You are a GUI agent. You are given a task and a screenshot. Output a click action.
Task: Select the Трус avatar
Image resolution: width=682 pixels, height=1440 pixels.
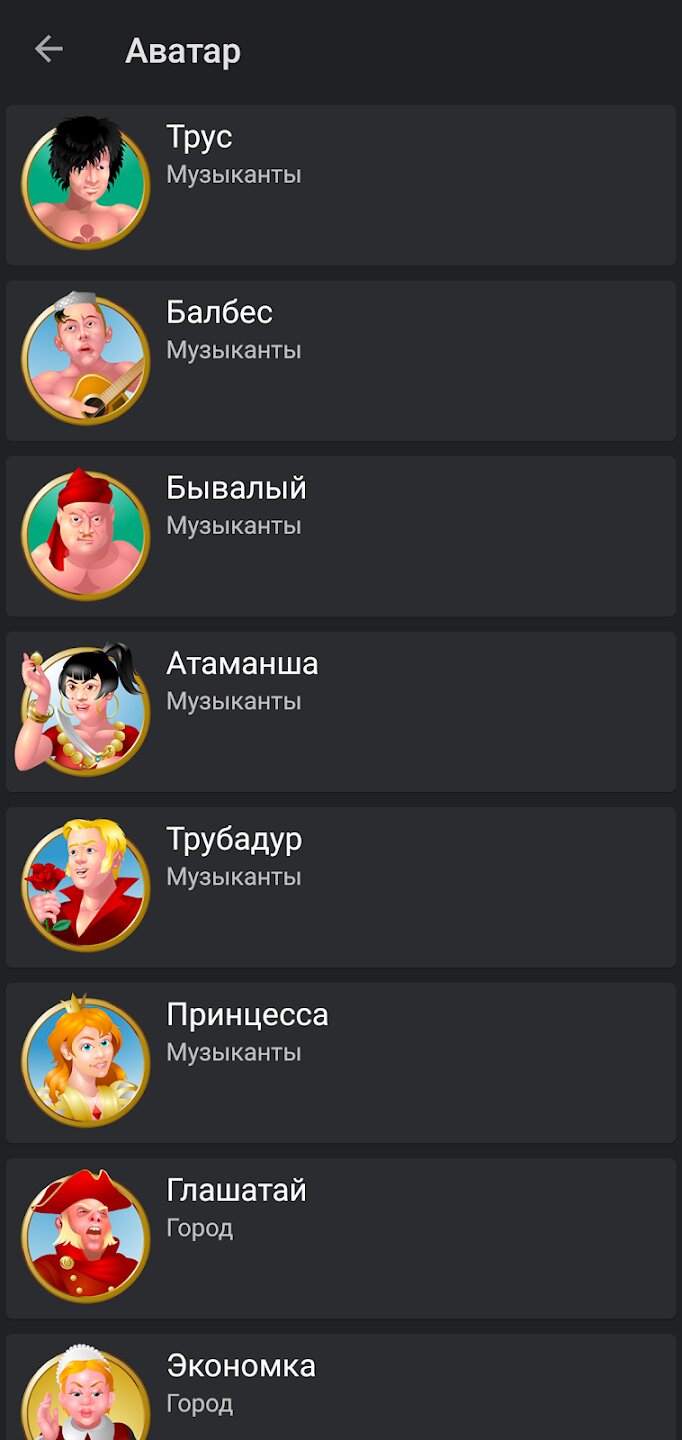coord(340,185)
